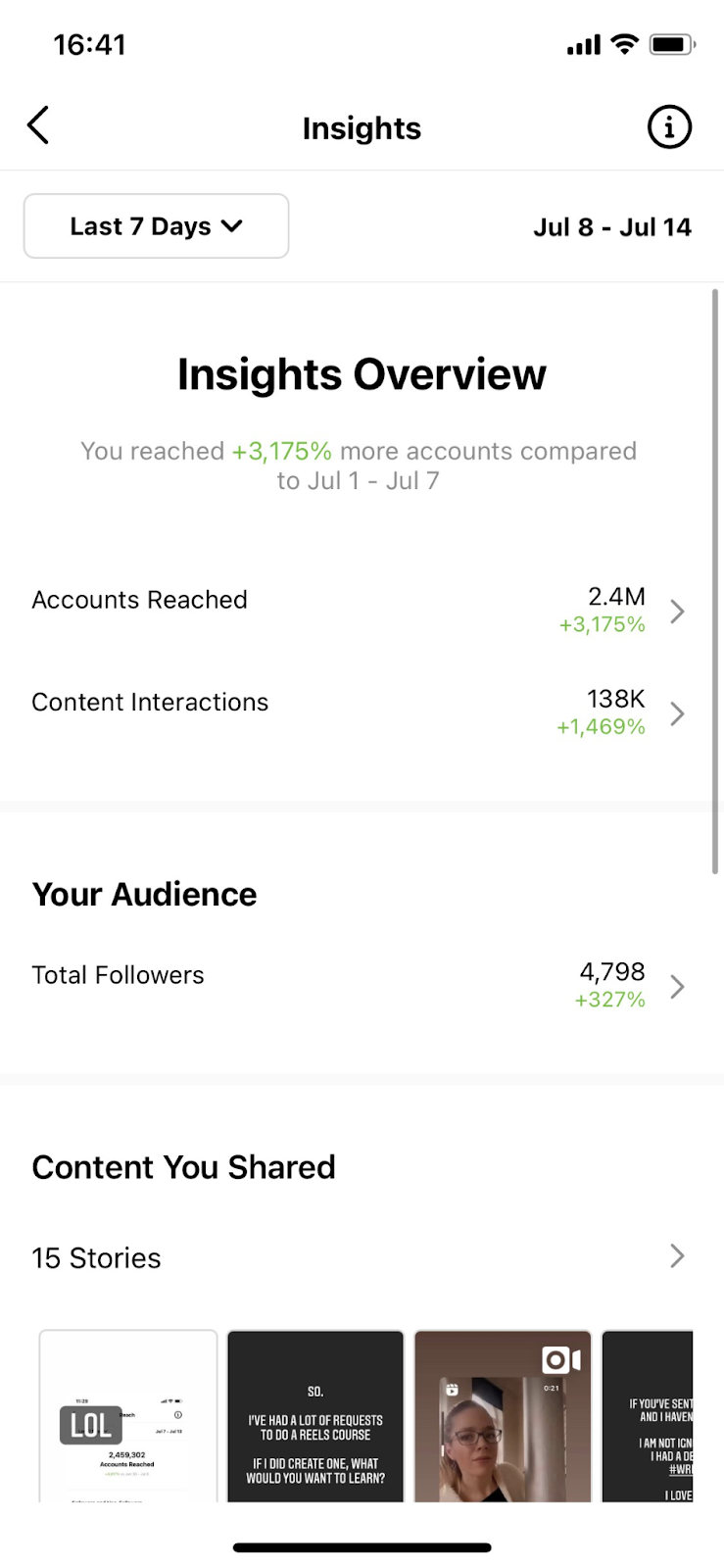Screen dimensions: 724x1568
Task: Expand the Last 7 Days dropdown
Action: click(x=156, y=226)
